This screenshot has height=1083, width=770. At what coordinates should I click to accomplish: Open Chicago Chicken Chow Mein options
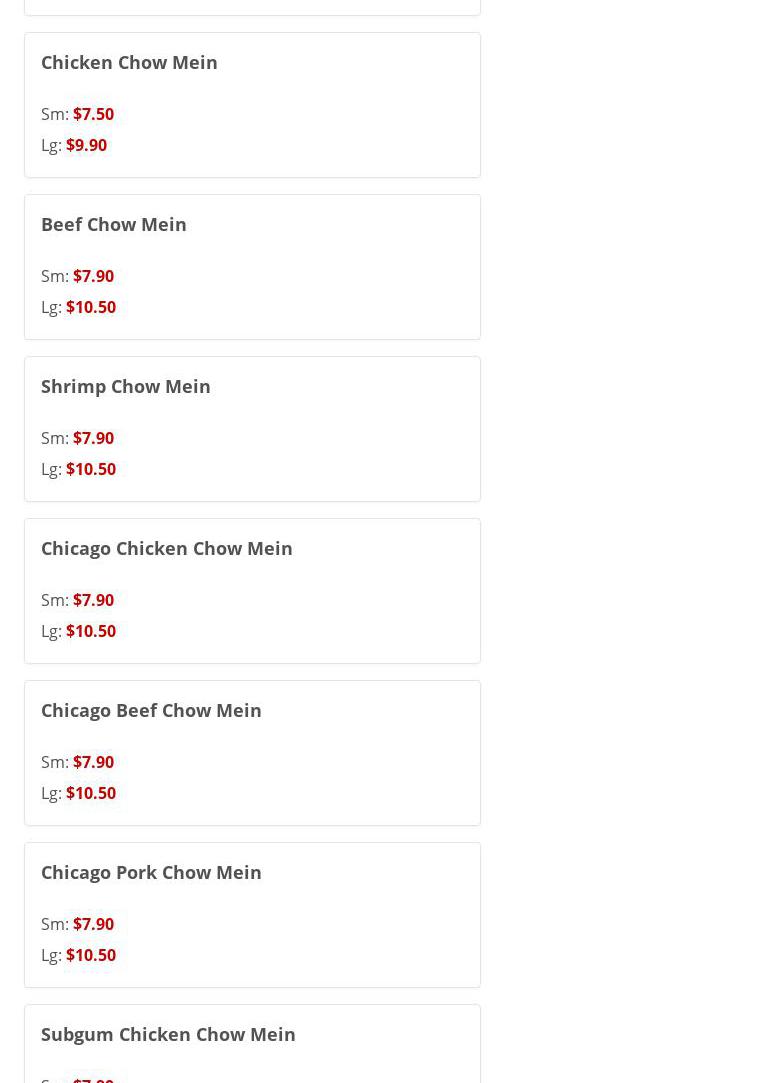tap(167, 549)
